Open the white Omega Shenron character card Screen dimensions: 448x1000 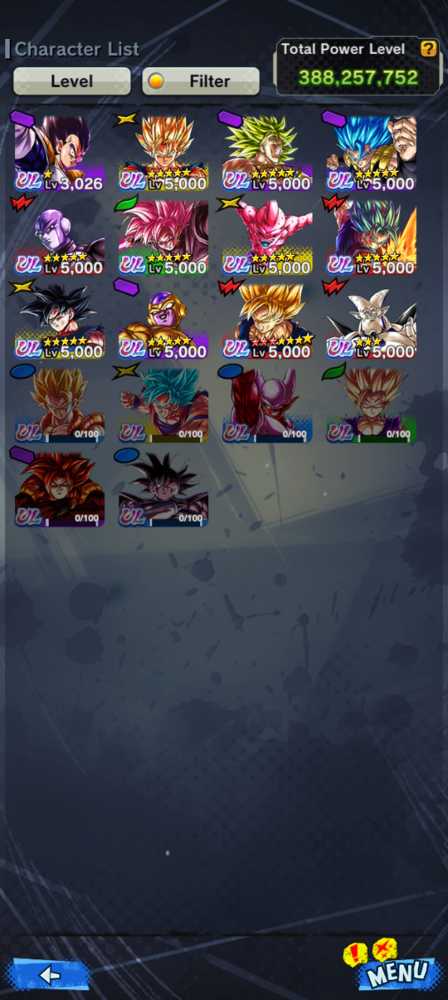(371, 321)
